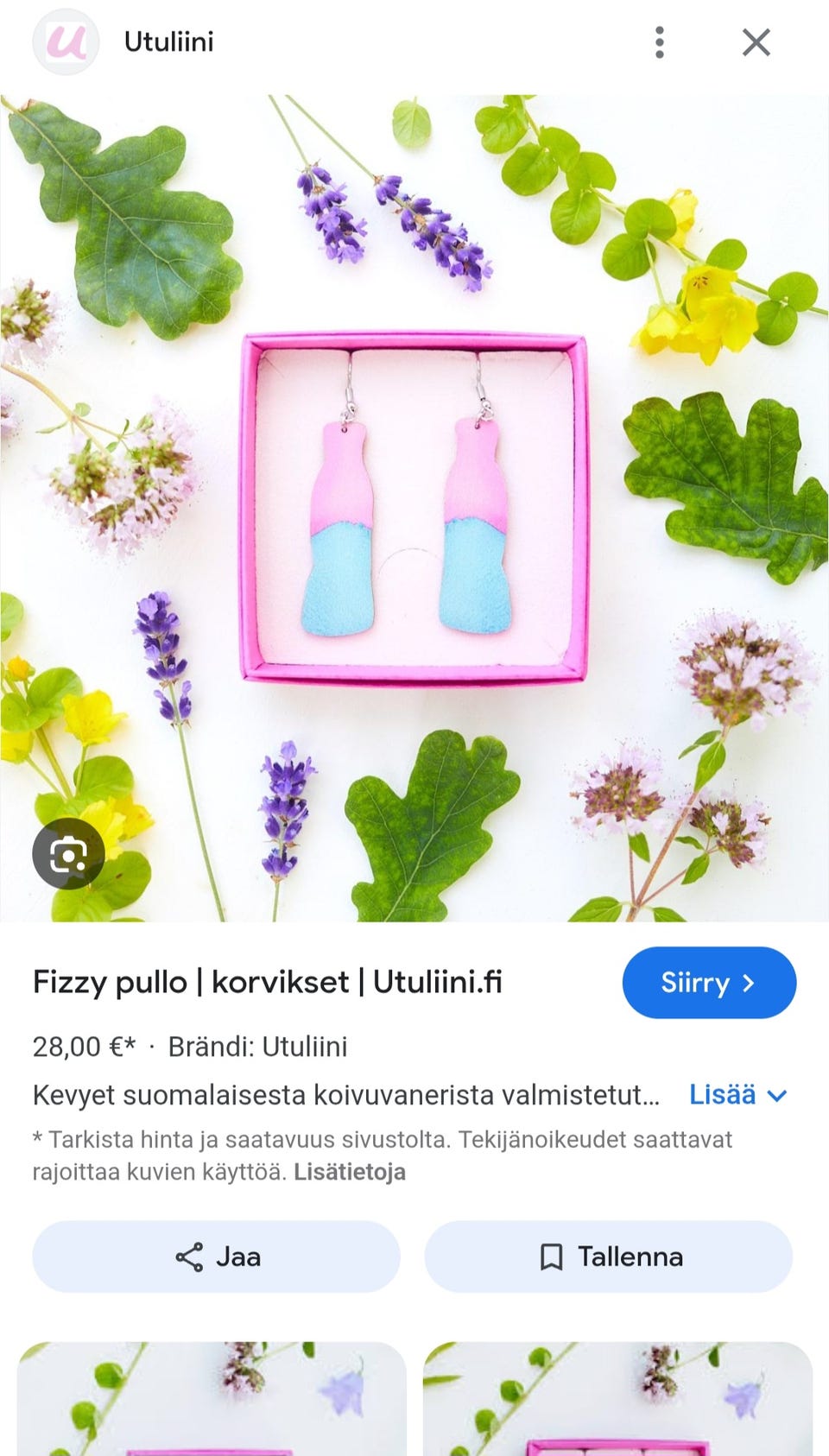This screenshot has width=829, height=1456.
Task: Open the three-dot overflow menu
Action: [x=660, y=41]
